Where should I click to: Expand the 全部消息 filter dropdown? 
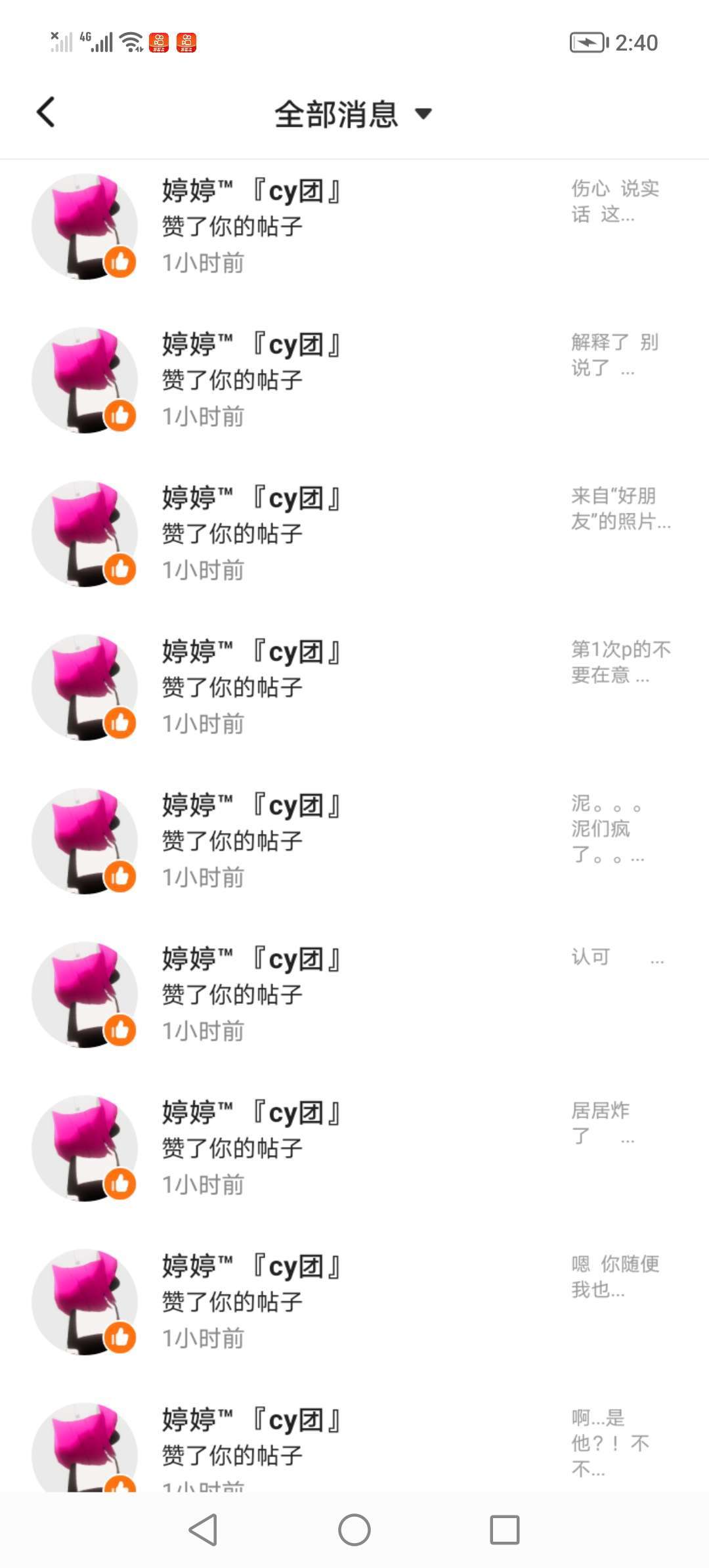pos(354,114)
